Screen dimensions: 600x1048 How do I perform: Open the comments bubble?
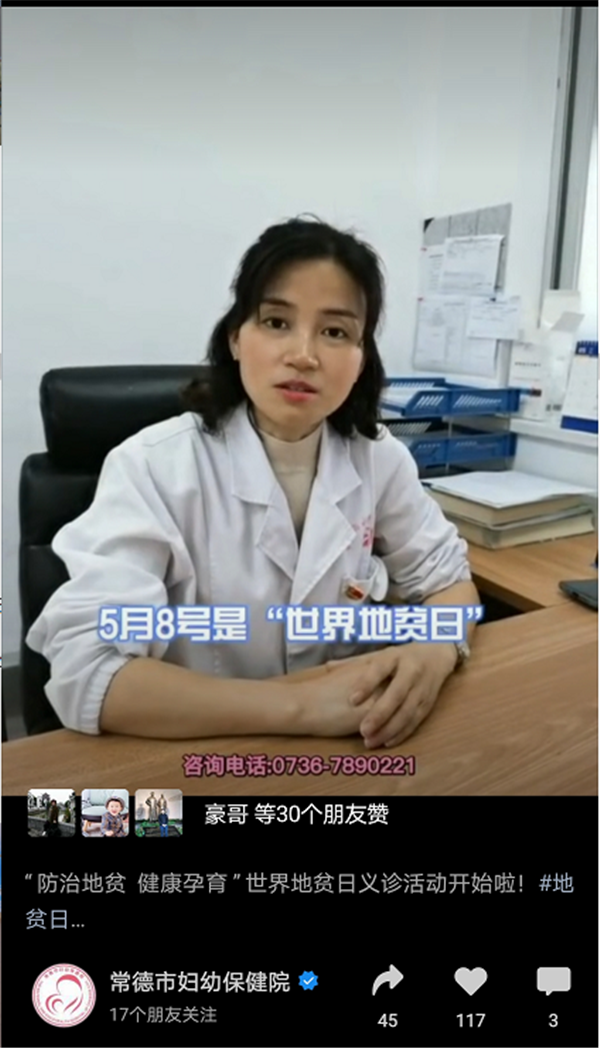[553, 982]
